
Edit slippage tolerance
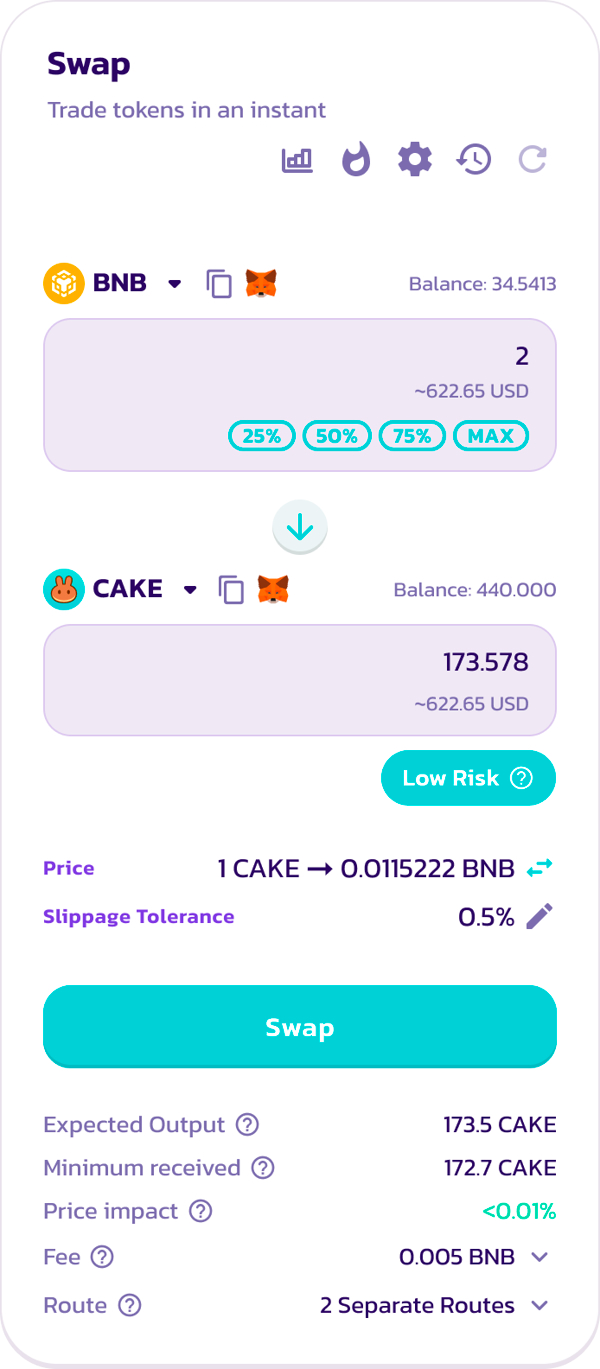coord(540,916)
